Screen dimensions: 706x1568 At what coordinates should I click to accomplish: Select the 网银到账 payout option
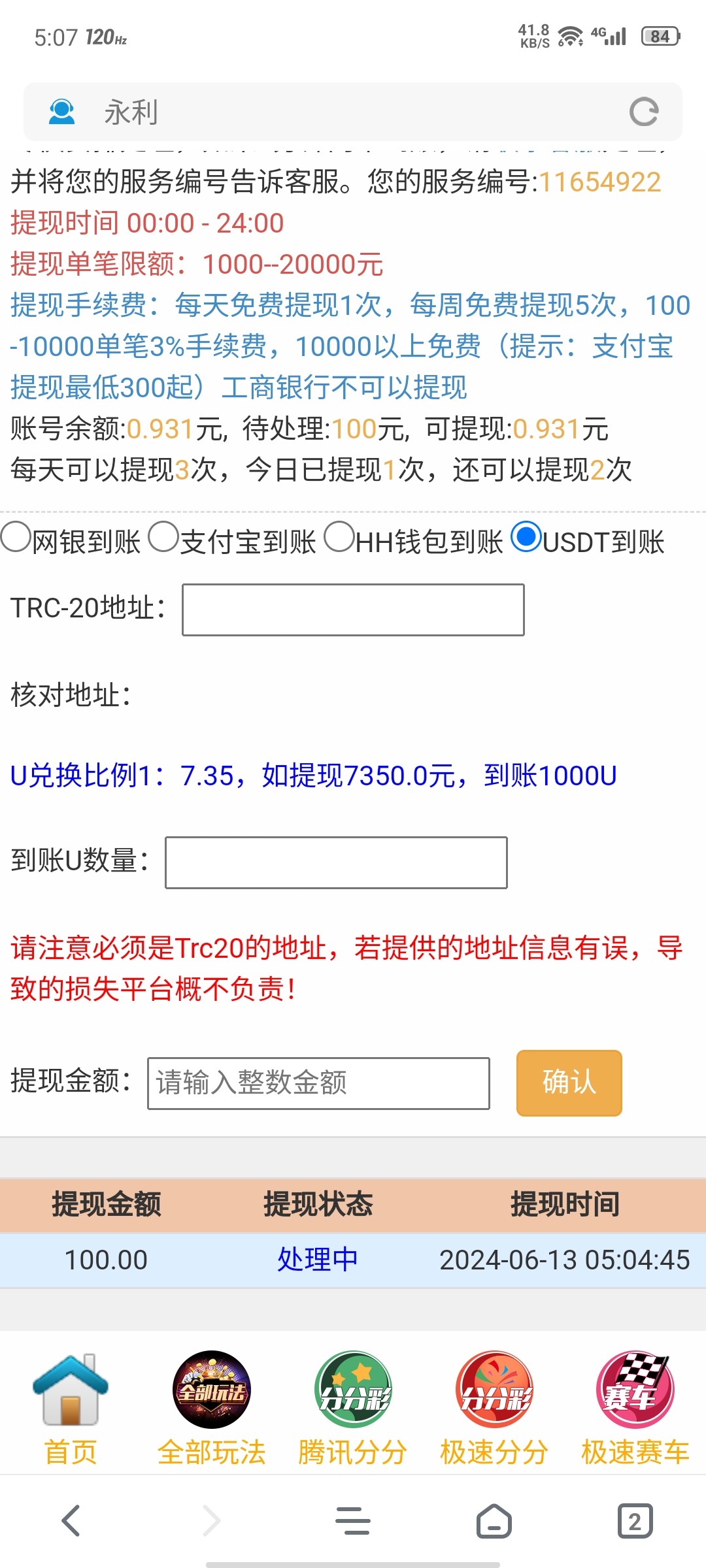pyautogui.click(x=14, y=540)
